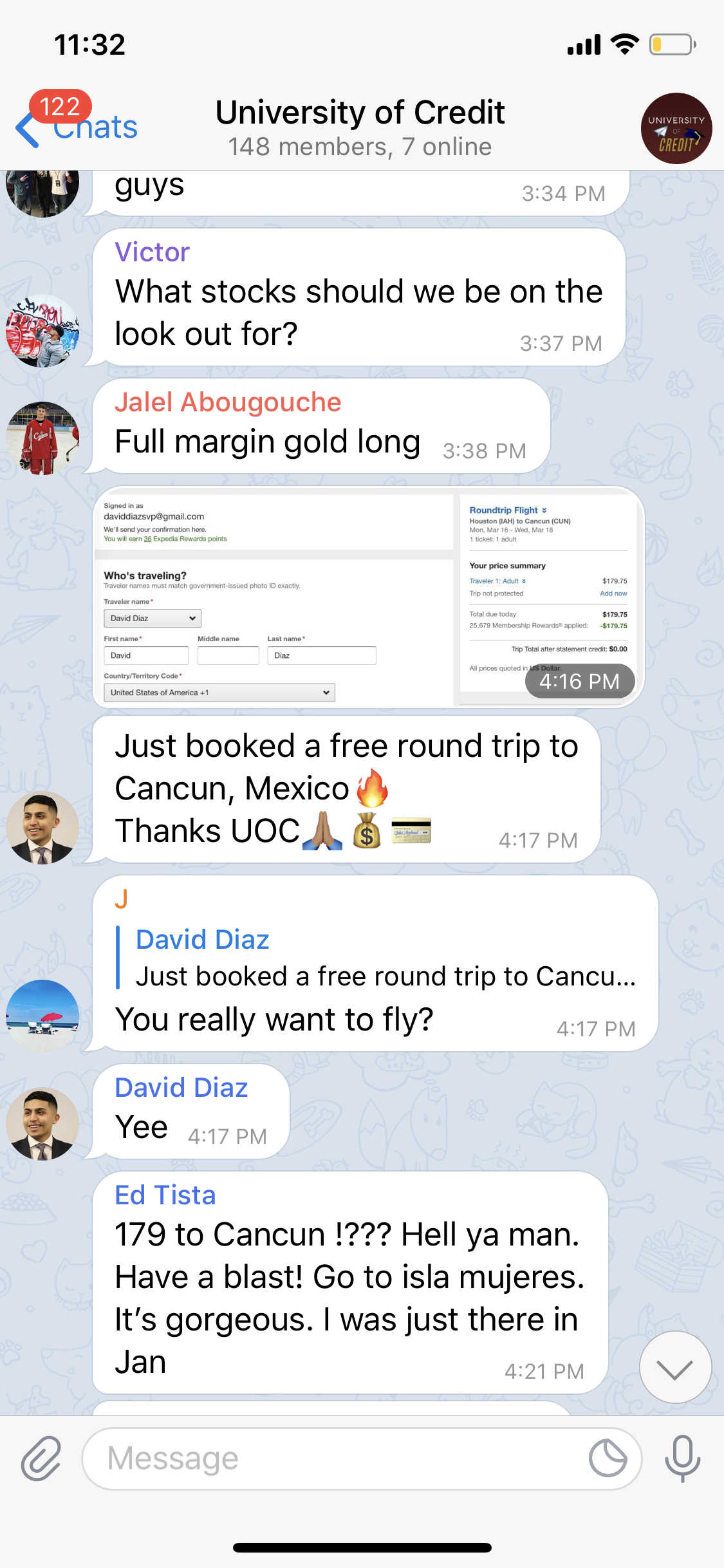Image resolution: width=724 pixels, height=1568 pixels.
Task: Start a voice message recording
Action: (682, 1459)
